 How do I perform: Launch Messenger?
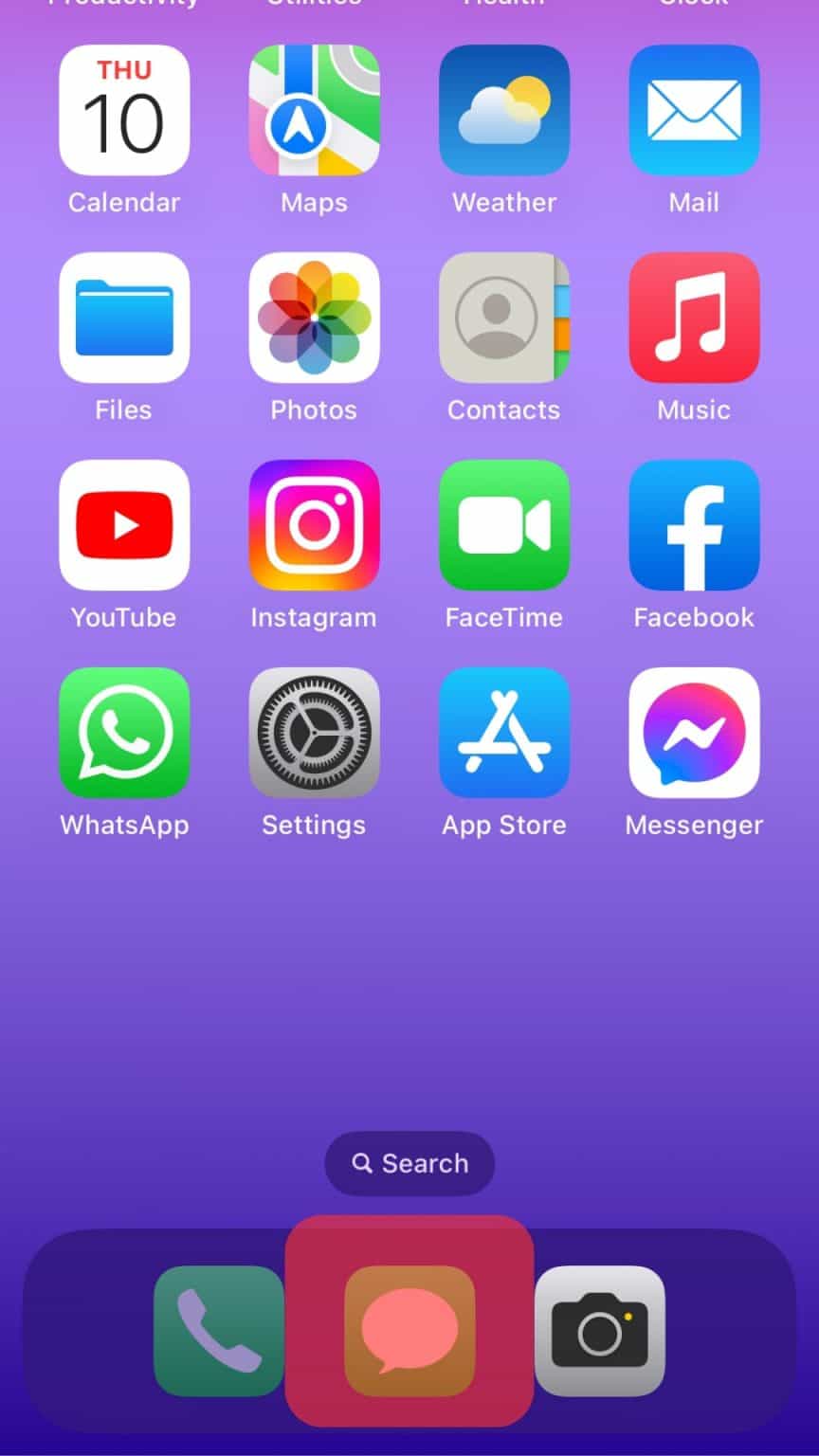[694, 732]
